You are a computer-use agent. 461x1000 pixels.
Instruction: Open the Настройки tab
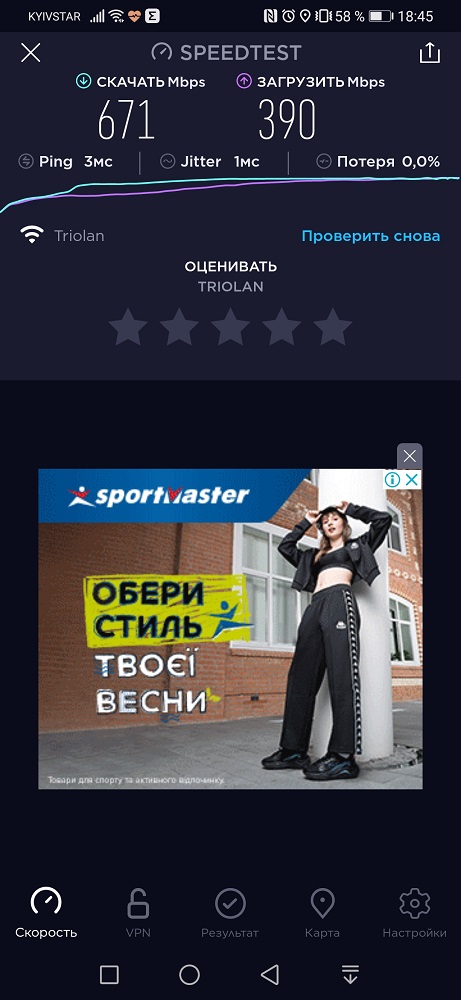(414, 913)
